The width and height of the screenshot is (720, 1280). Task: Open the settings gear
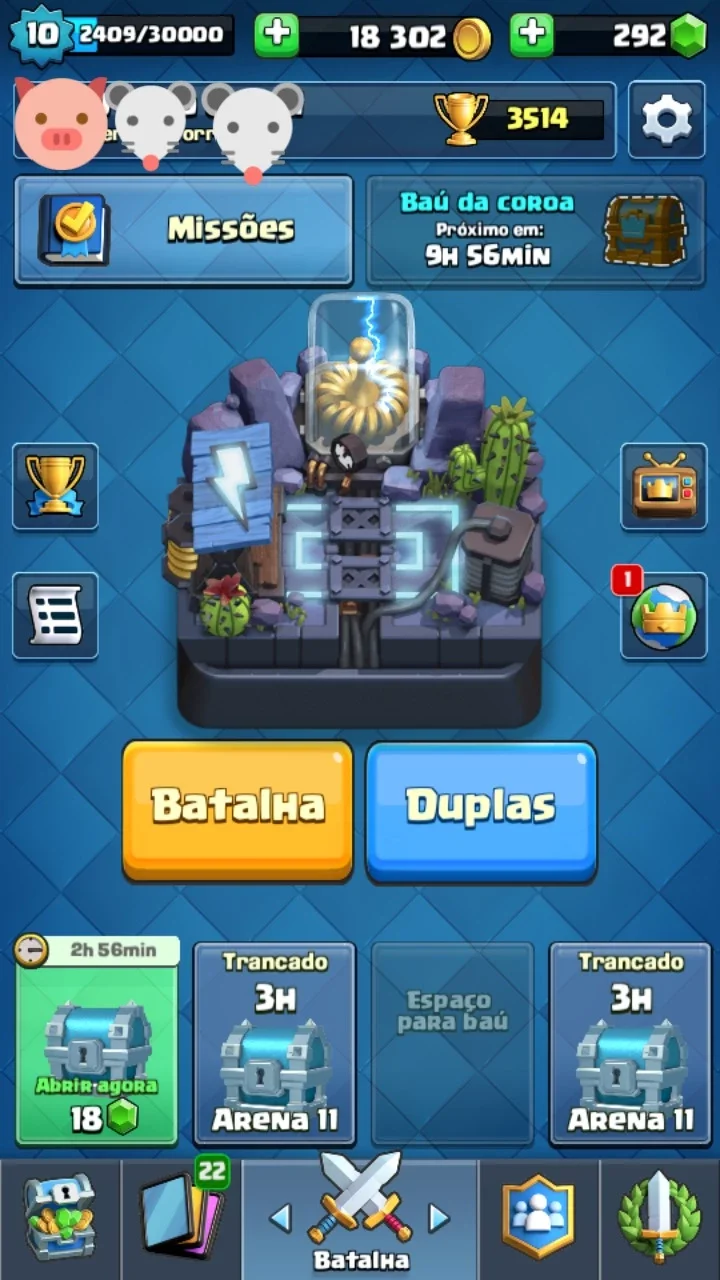pyautogui.click(x=666, y=120)
